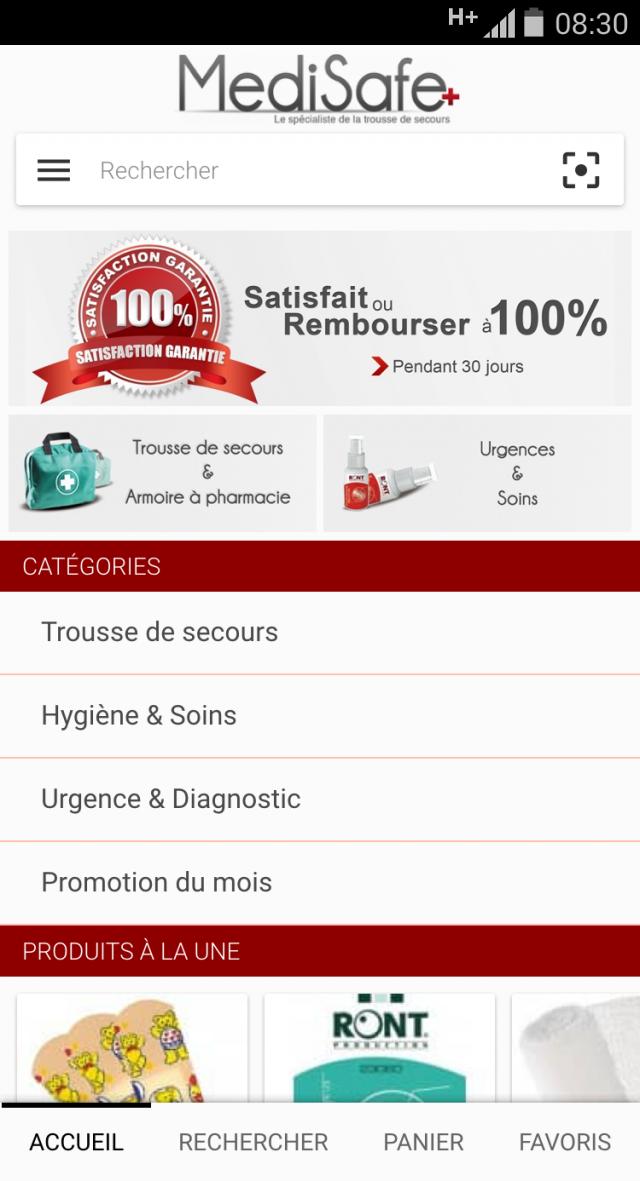Browse the Hygiène & Soins category
640x1181 pixels.
tap(320, 716)
